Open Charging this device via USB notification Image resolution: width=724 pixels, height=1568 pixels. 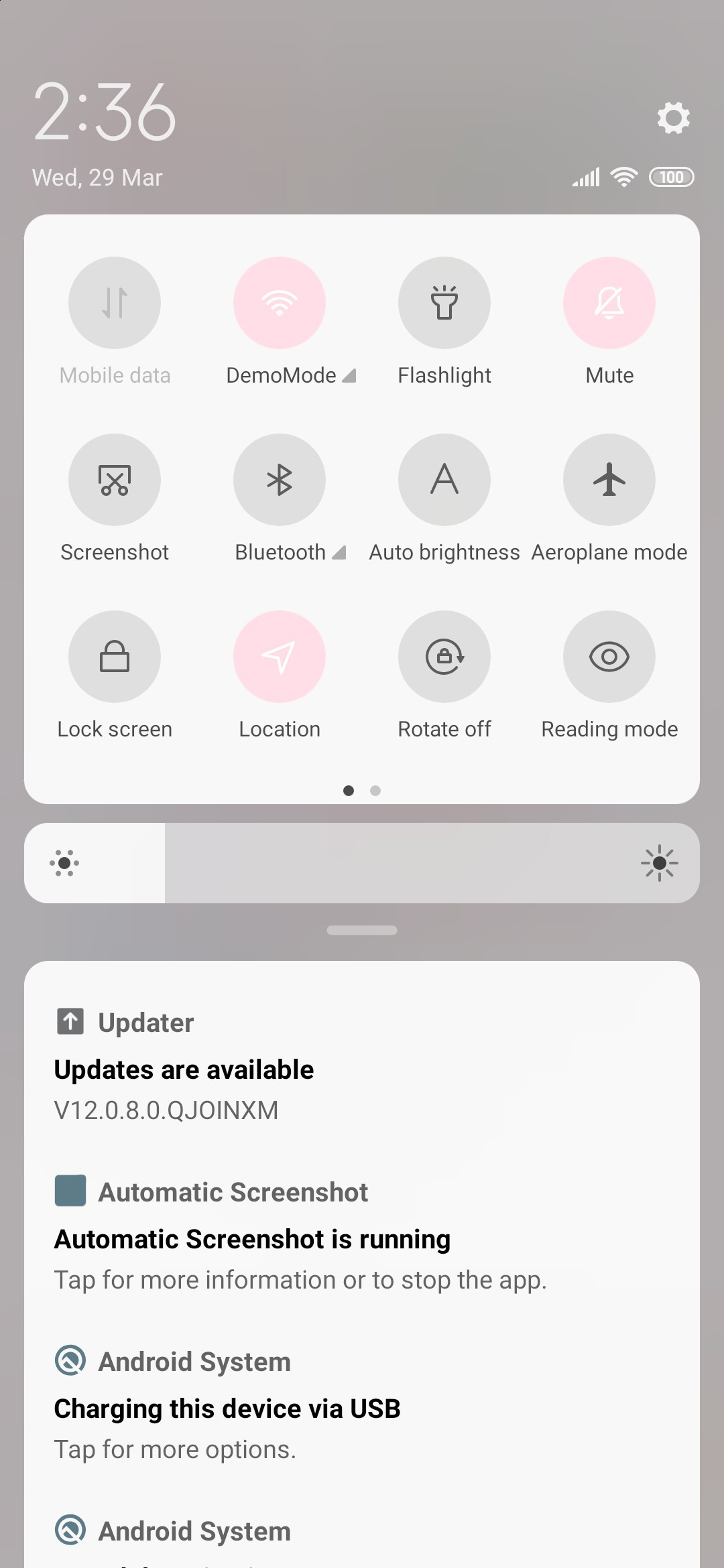point(362,1404)
